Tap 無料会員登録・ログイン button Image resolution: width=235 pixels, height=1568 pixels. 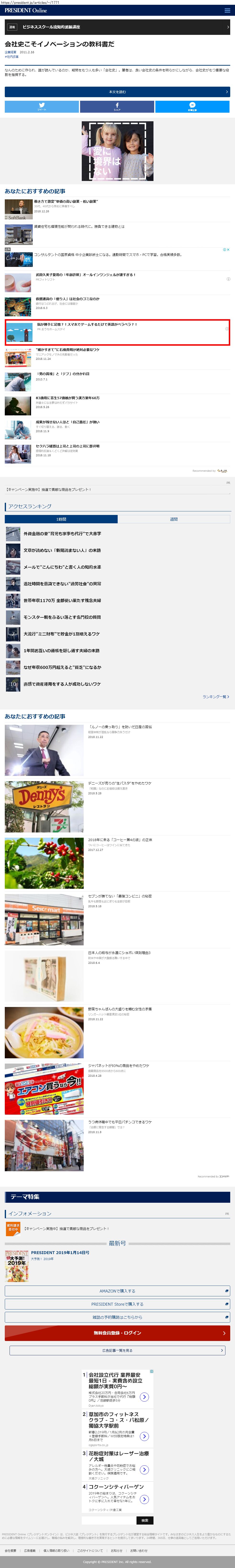coord(118,1333)
